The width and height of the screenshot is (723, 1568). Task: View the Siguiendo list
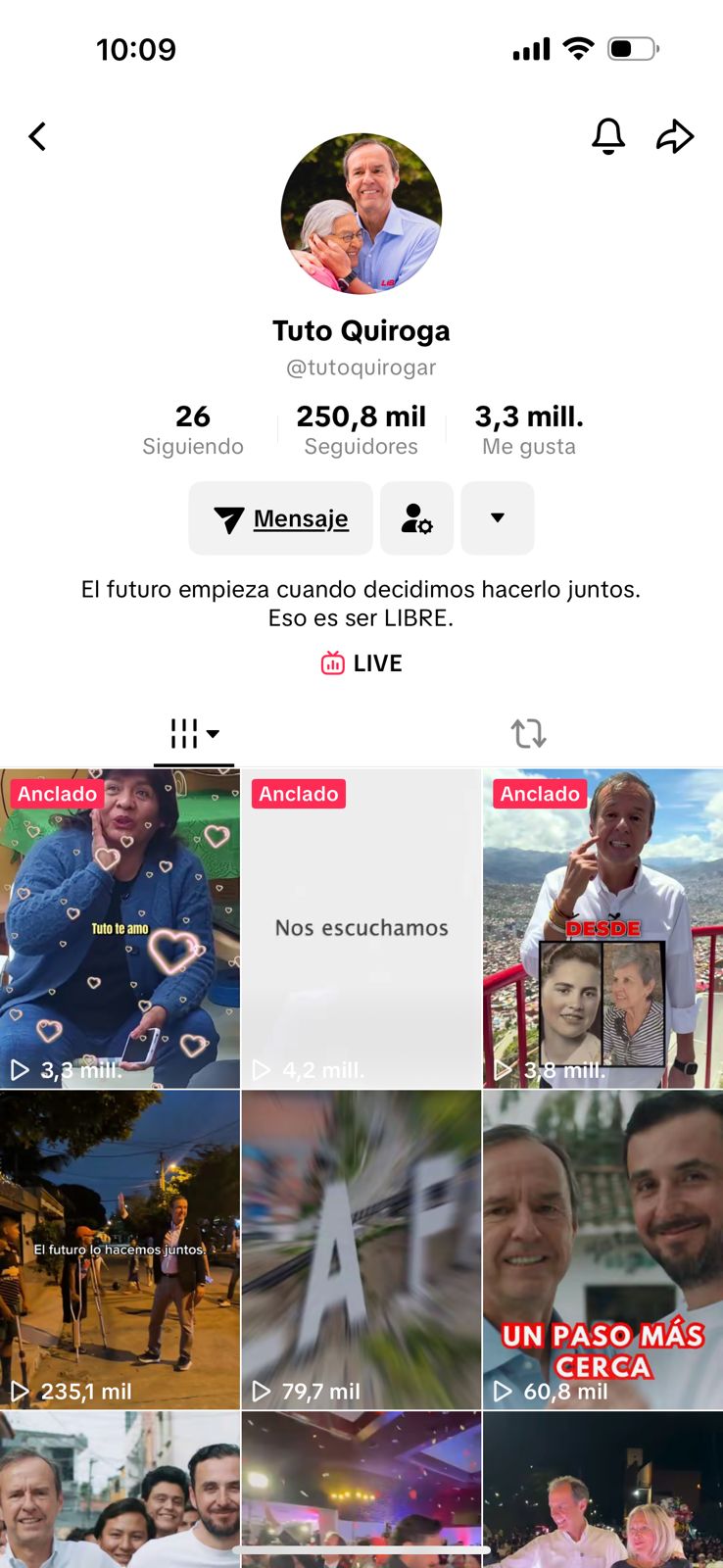(x=193, y=430)
